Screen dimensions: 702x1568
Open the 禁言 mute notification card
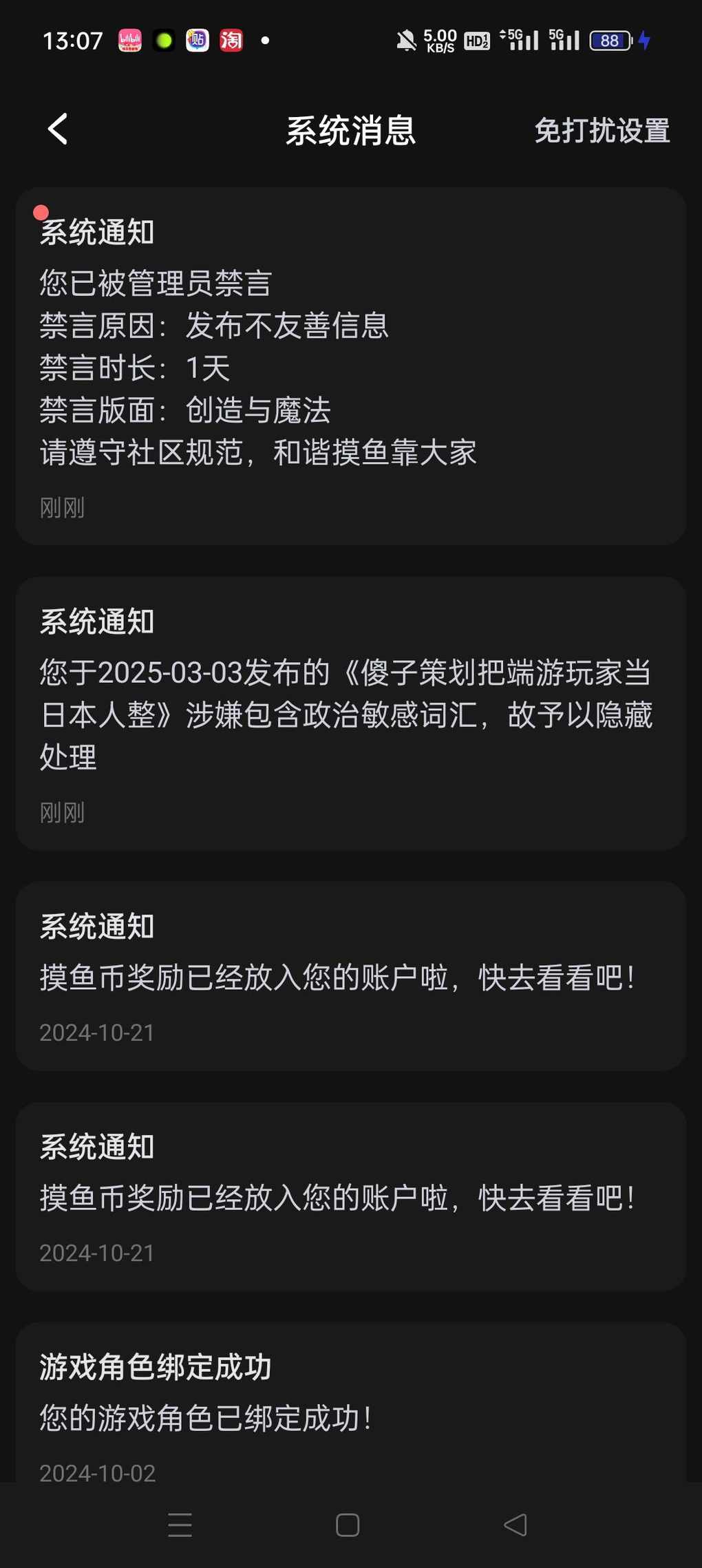351,366
